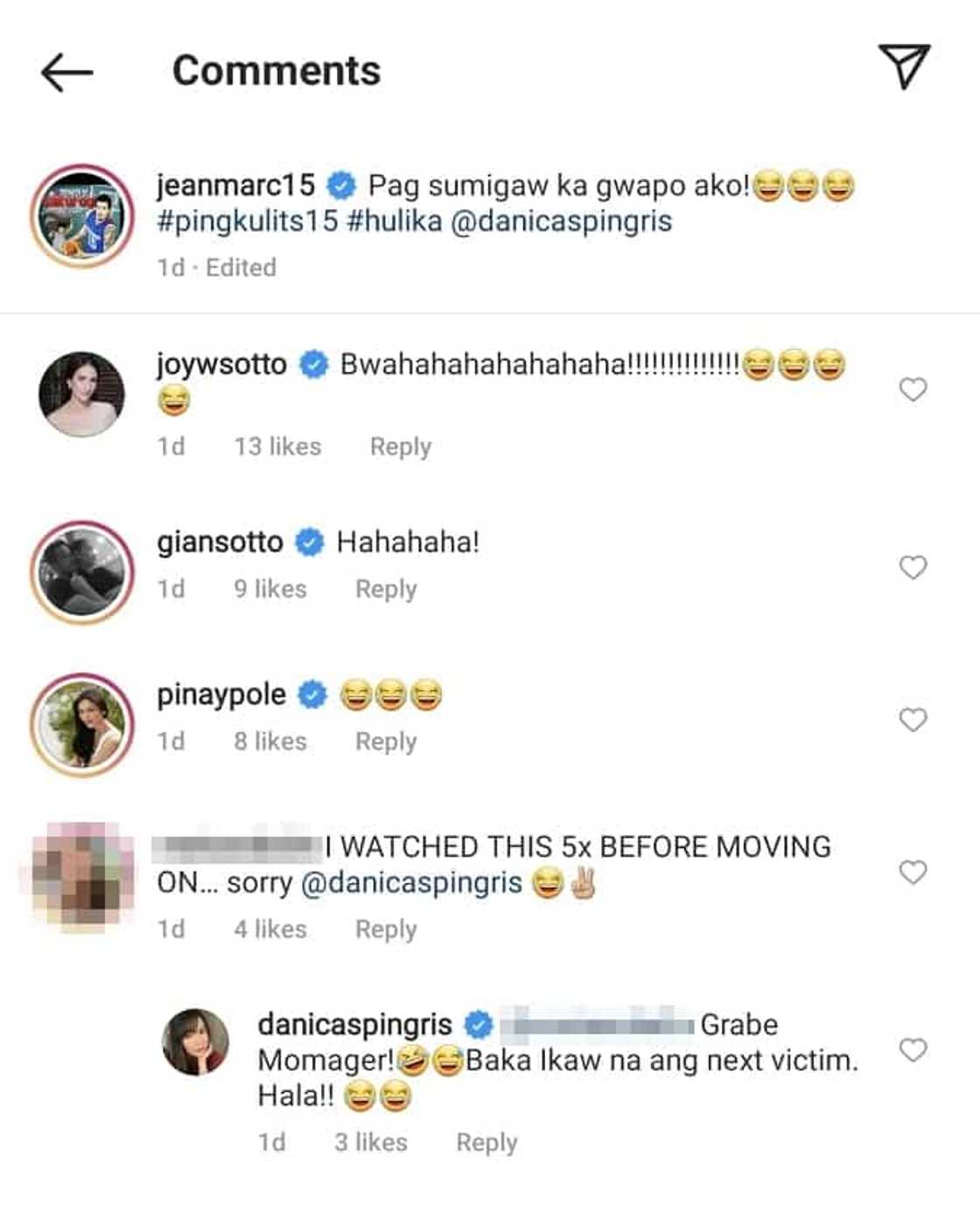Reply to danicaspingris's comment

(486, 1143)
